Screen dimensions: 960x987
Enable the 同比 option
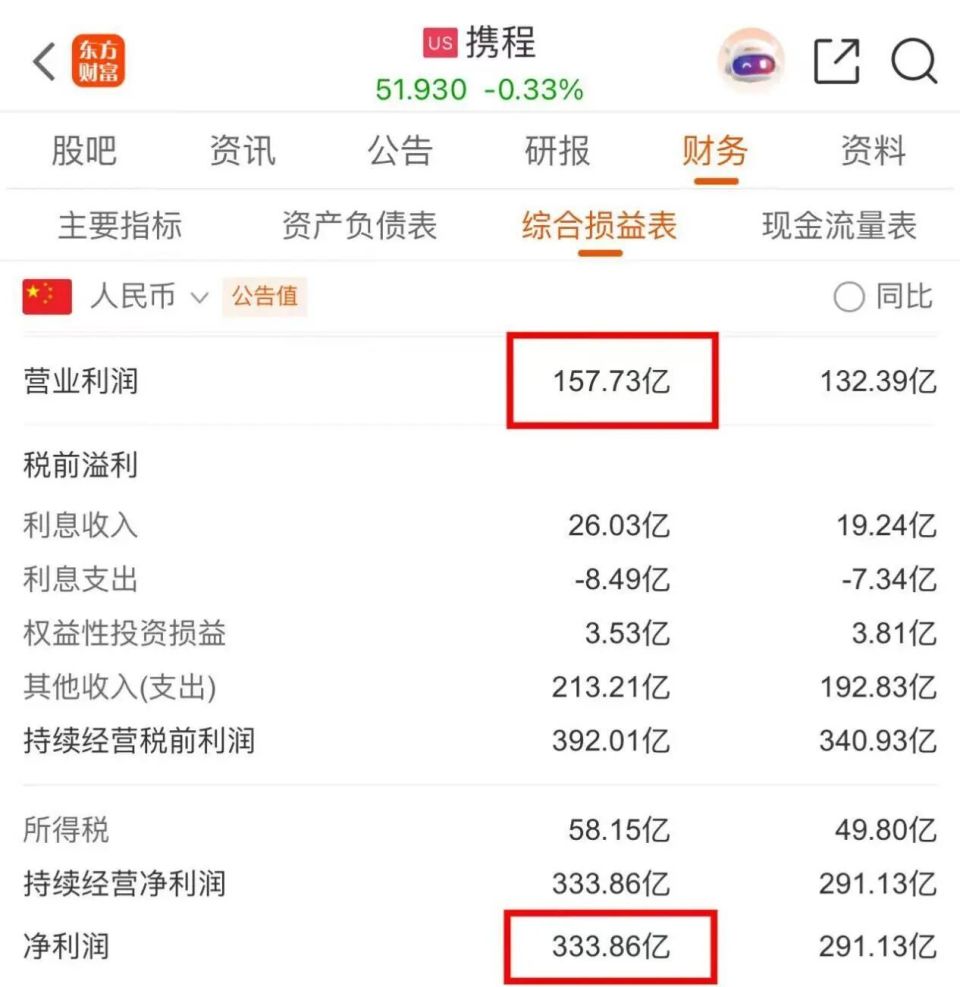tap(882, 297)
